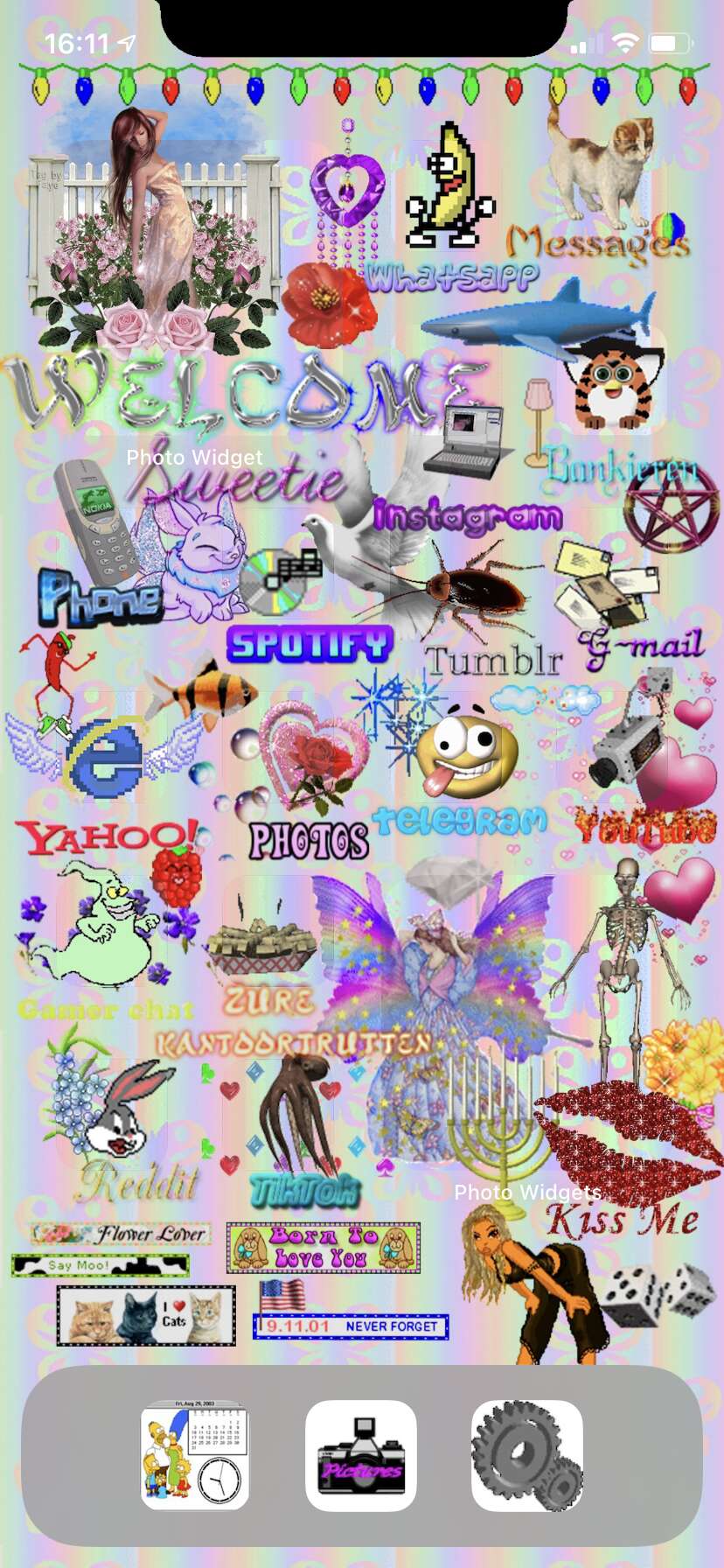Launch Yahoo with the winged Explorer icon
724x1568 pixels.
point(105,752)
